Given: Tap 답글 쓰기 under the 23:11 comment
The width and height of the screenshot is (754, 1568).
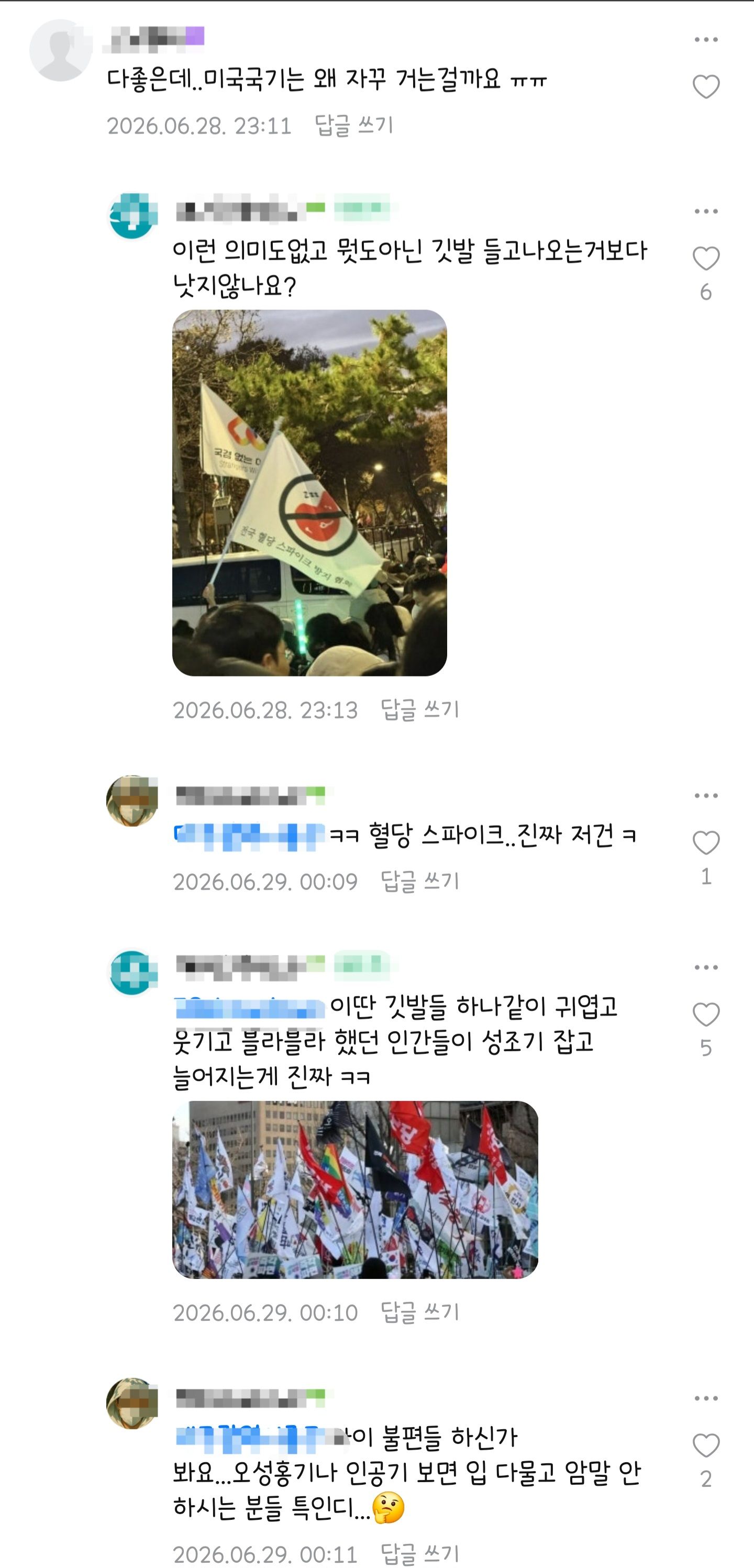Looking at the screenshot, I should pyautogui.click(x=354, y=126).
